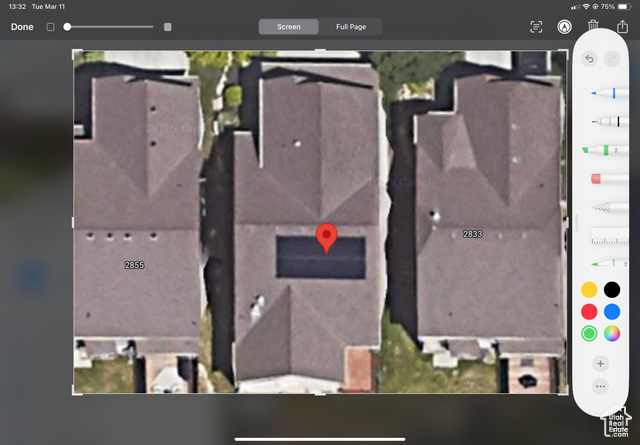640x445 pixels.
Task: Delete the screenshot with the trash icon
Action: point(594,27)
